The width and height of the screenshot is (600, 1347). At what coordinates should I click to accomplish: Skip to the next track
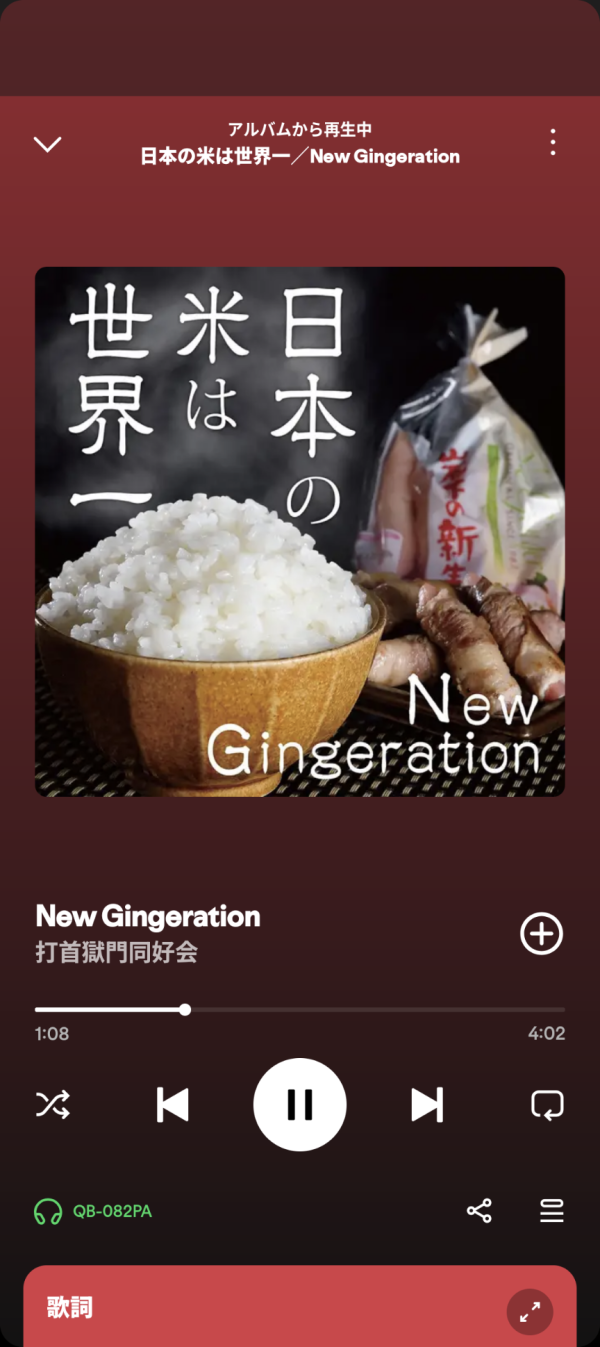(427, 1105)
